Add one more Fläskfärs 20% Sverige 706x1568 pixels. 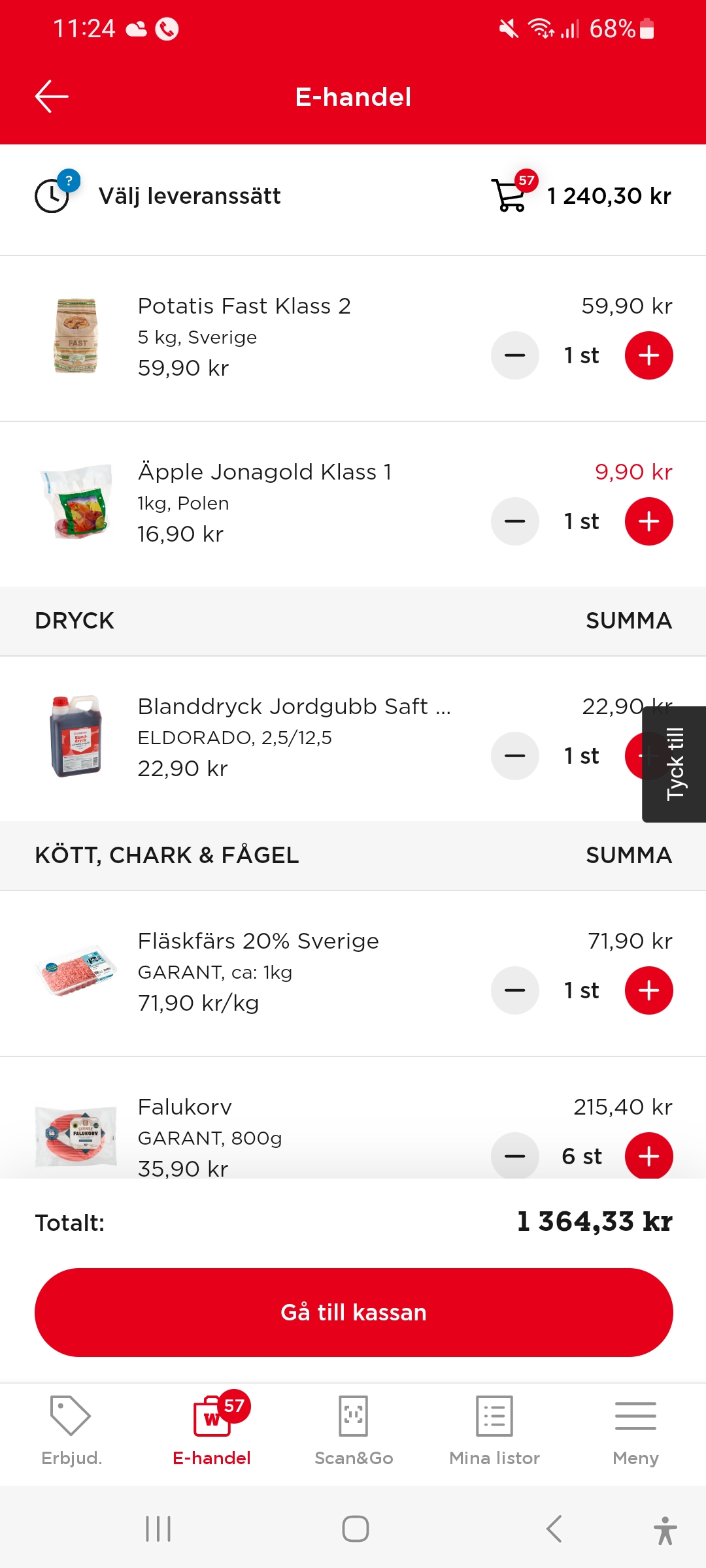coord(648,990)
